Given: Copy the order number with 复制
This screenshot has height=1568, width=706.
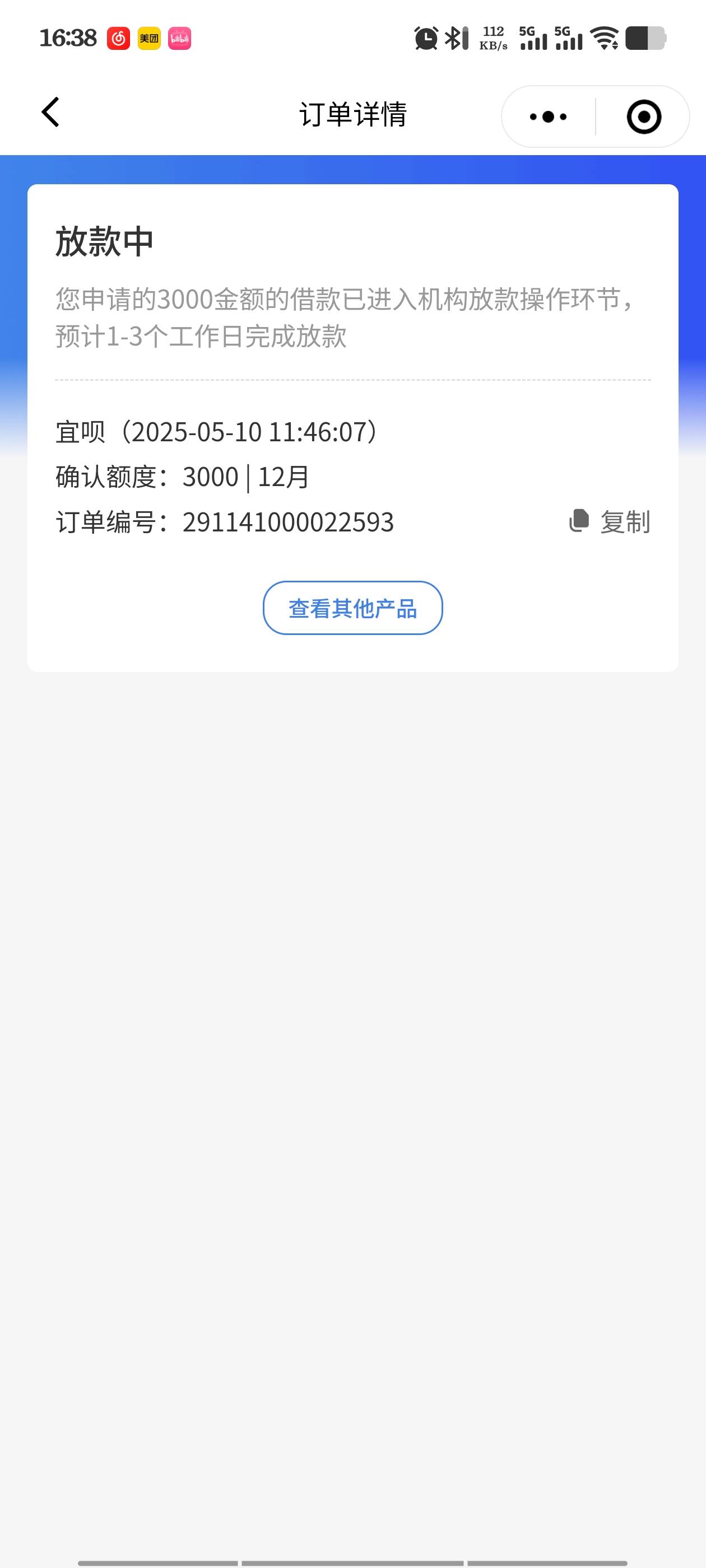Looking at the screenshot, I should pyautogui.click(x=610, y=522).
